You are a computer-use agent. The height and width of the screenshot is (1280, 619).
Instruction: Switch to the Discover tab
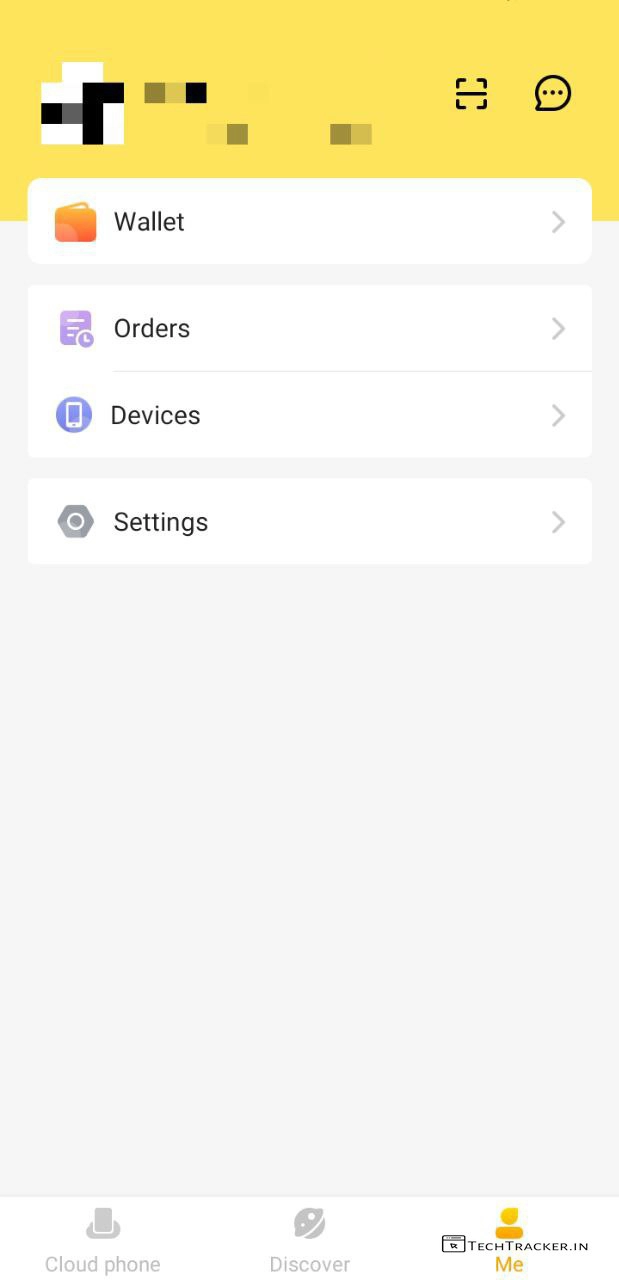point(309,1240)
